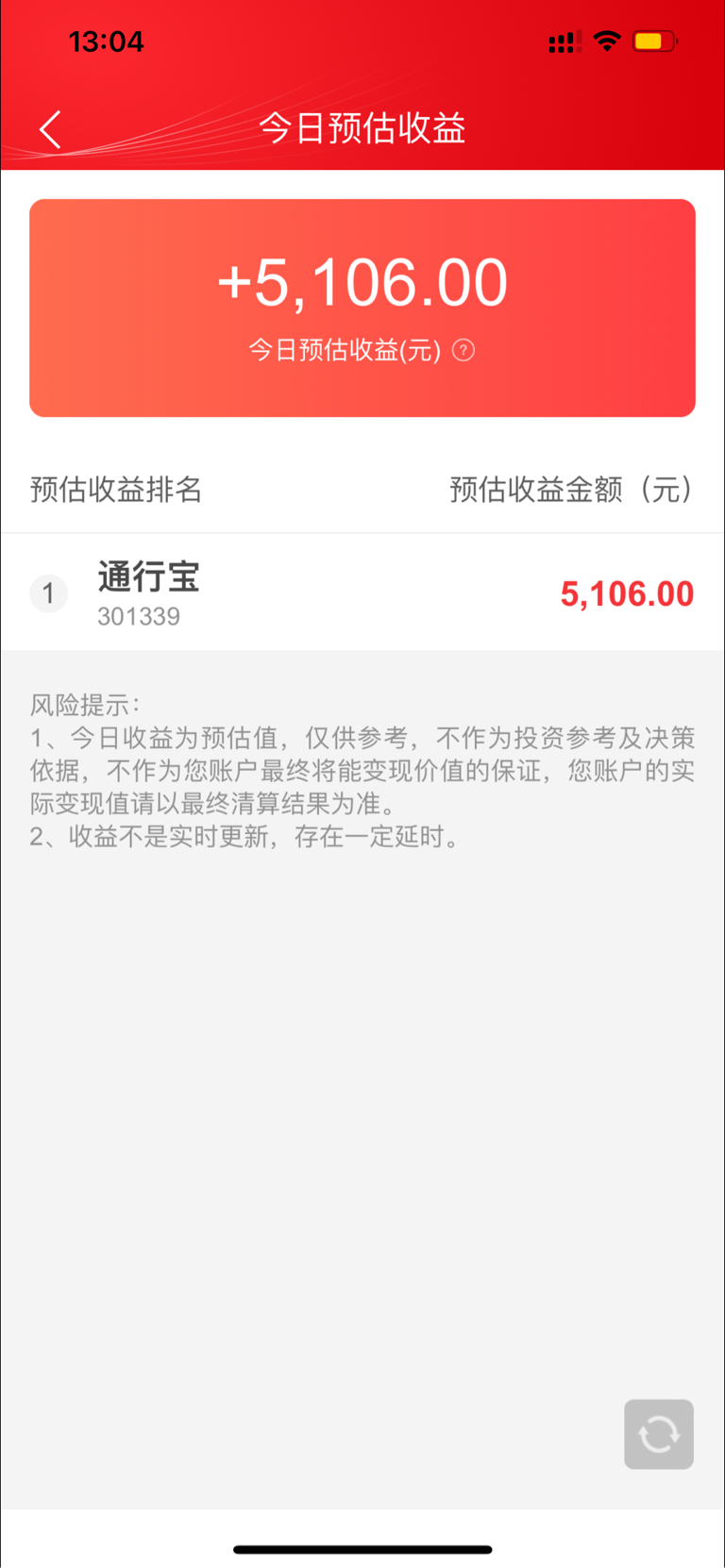Tap the cellular signal icon in the status bar

click(562, 41)
